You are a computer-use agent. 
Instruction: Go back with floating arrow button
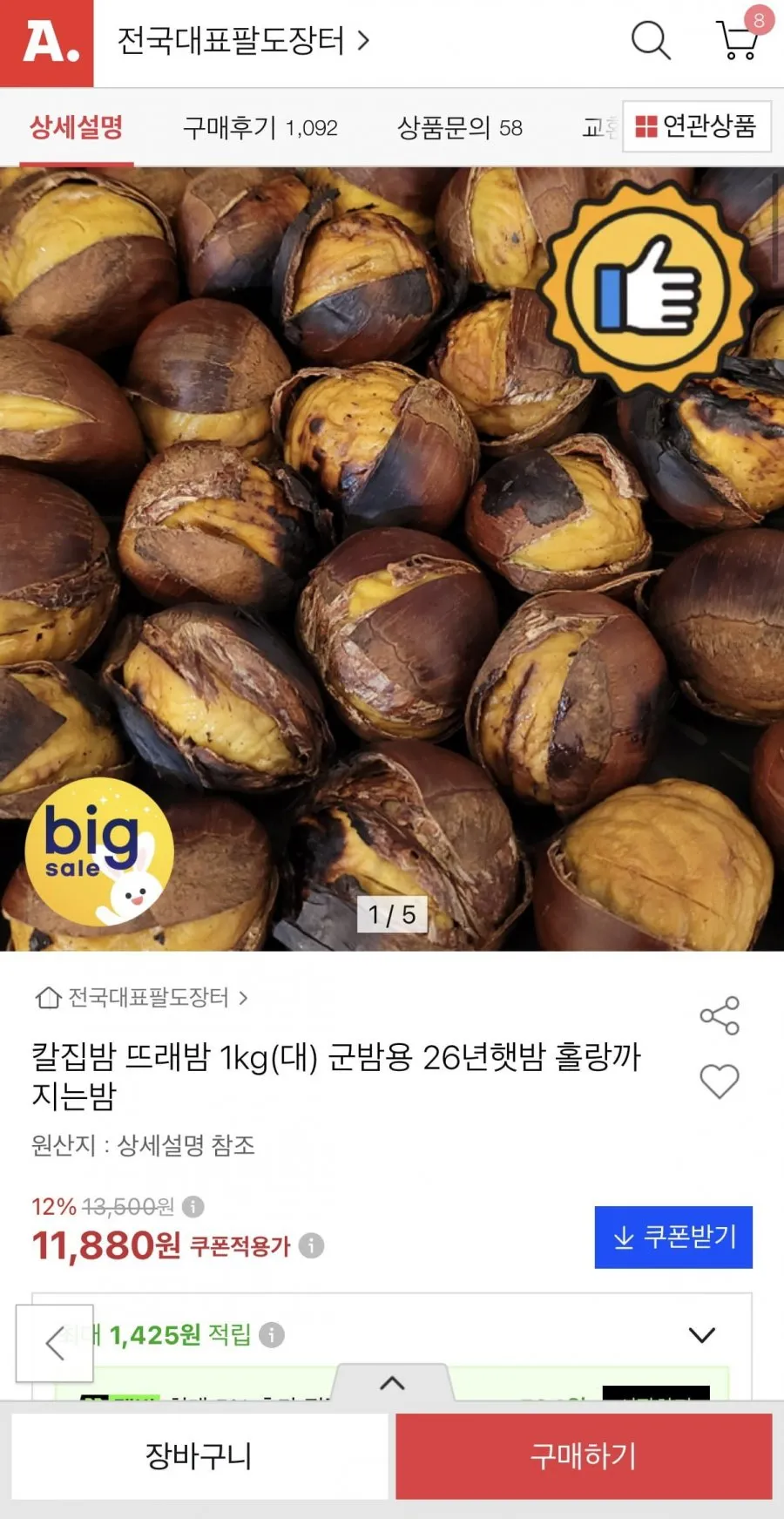(x=55, y=1343)
